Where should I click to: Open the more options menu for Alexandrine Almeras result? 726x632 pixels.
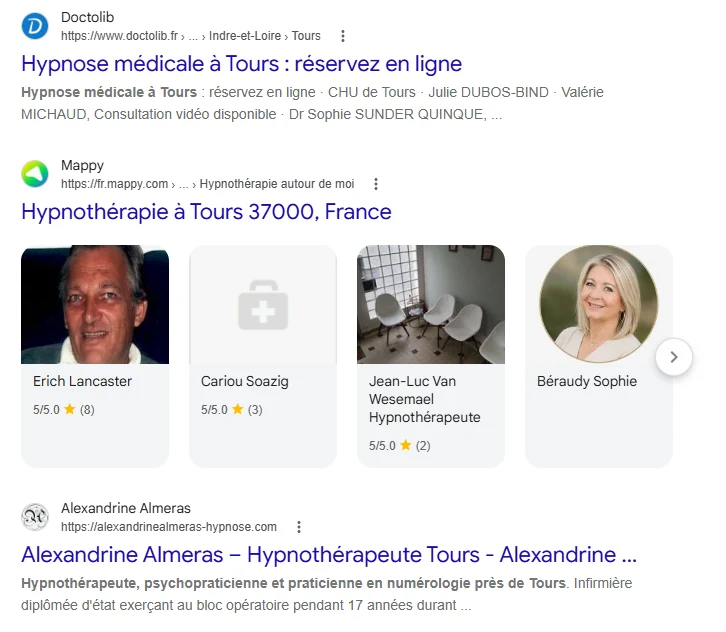[299, 527]
